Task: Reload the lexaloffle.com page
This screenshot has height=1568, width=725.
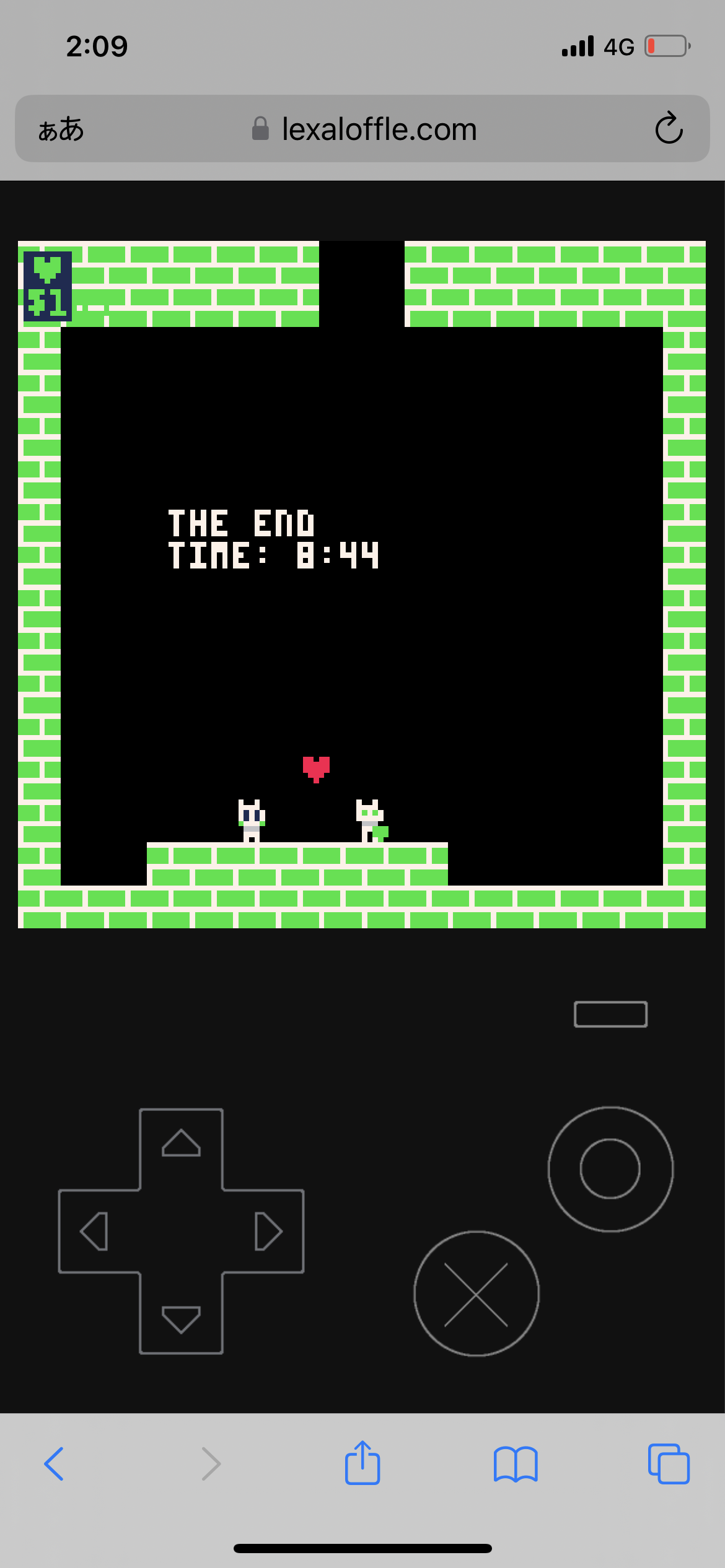Action: (669, 129)
